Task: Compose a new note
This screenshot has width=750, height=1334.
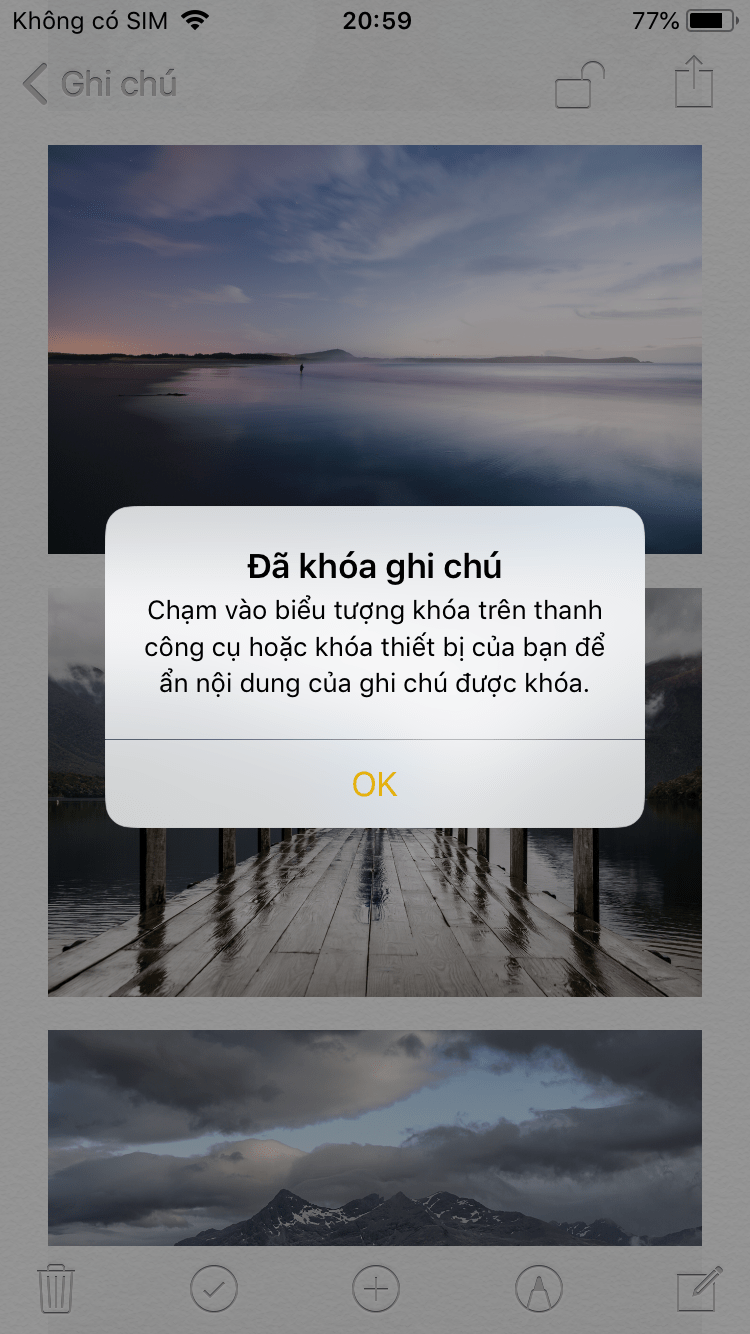Action: point(698,1288)
